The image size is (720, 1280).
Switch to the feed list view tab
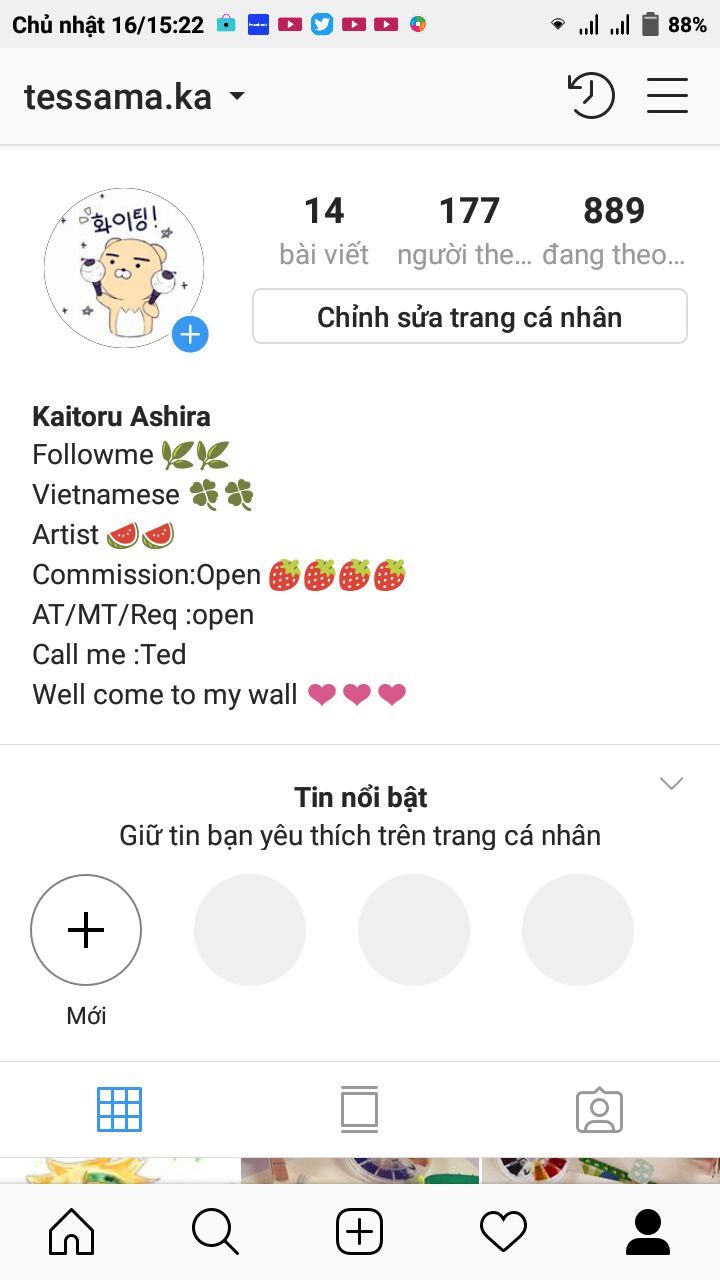point(359,1110)
